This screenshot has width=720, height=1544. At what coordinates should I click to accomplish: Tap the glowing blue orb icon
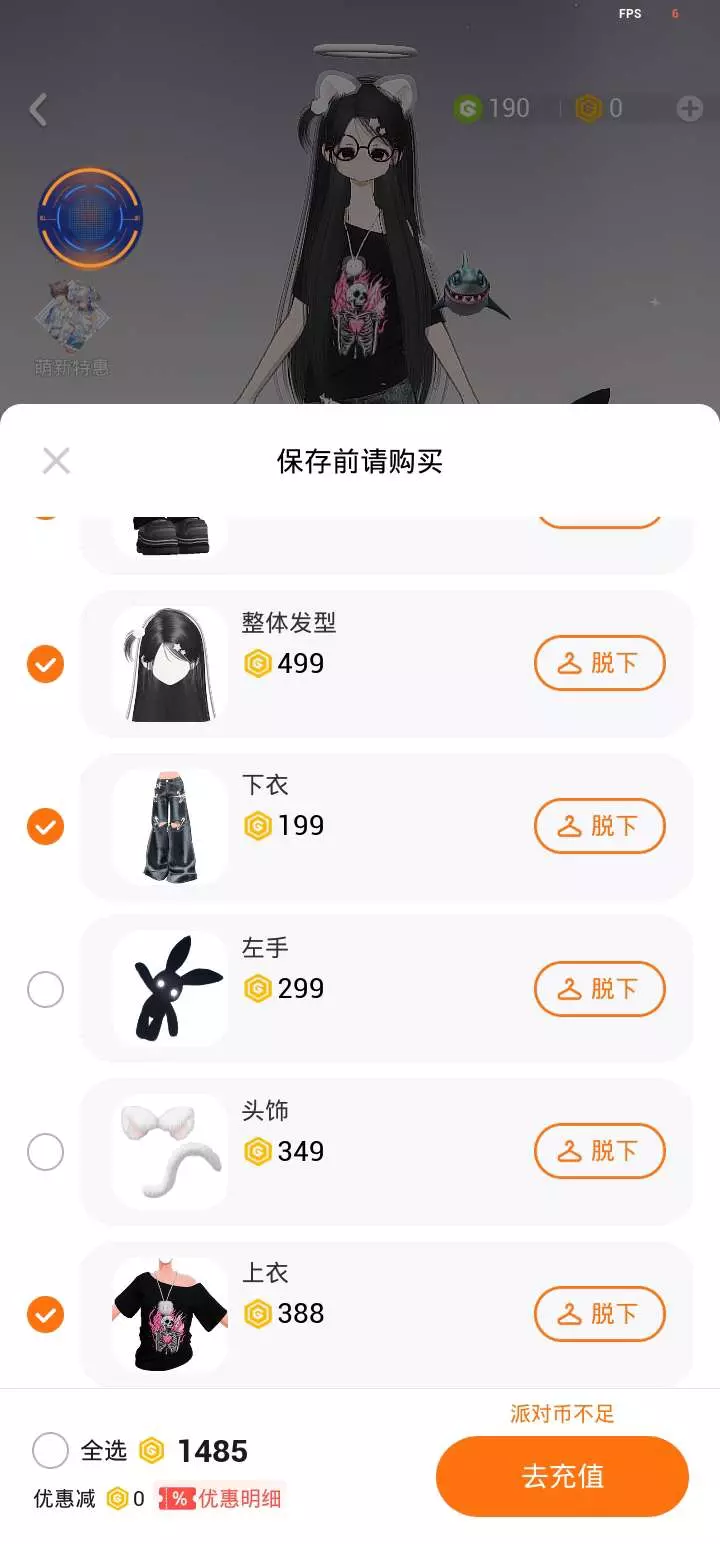(x=90, y=217)
